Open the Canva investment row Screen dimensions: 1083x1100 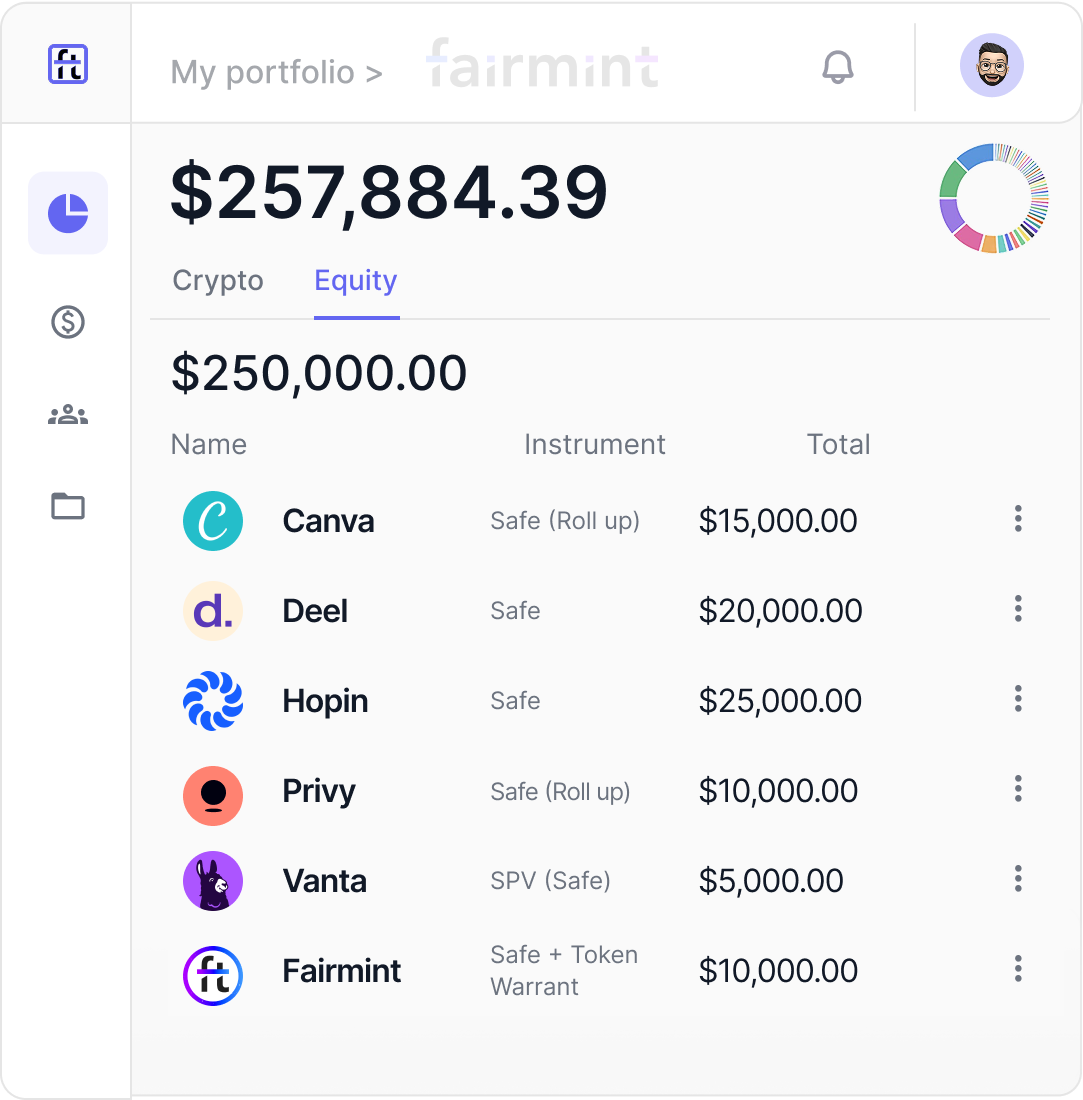tap(328, 521)
